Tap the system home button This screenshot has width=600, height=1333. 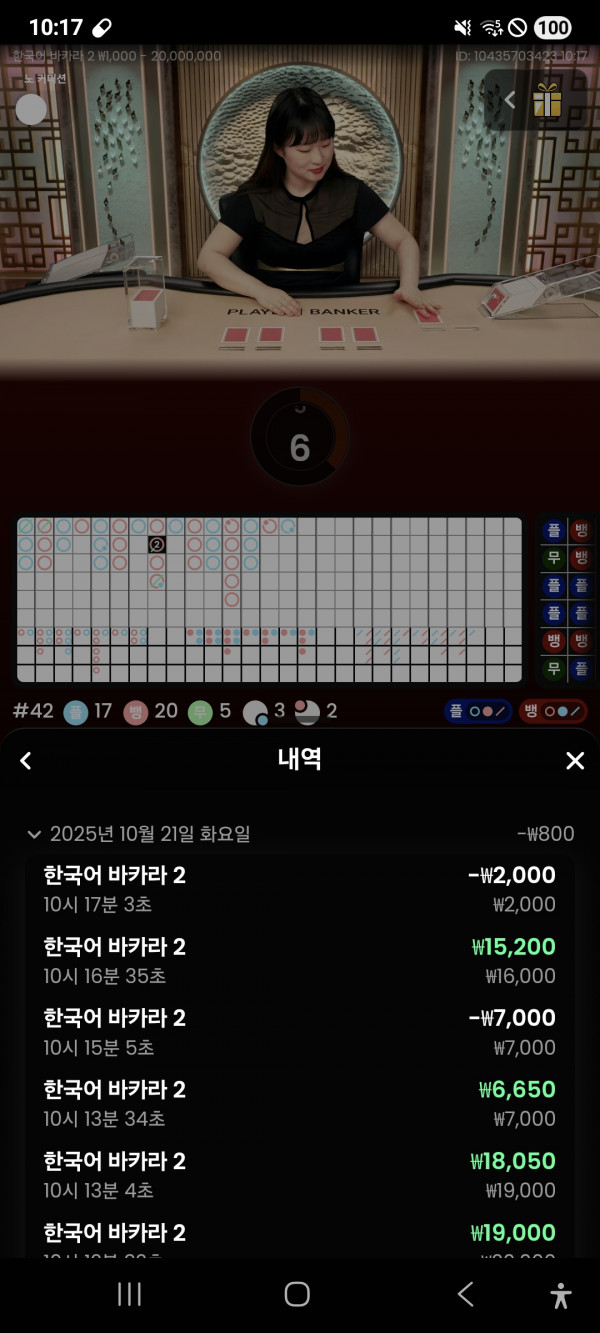tap(297, 1294)
